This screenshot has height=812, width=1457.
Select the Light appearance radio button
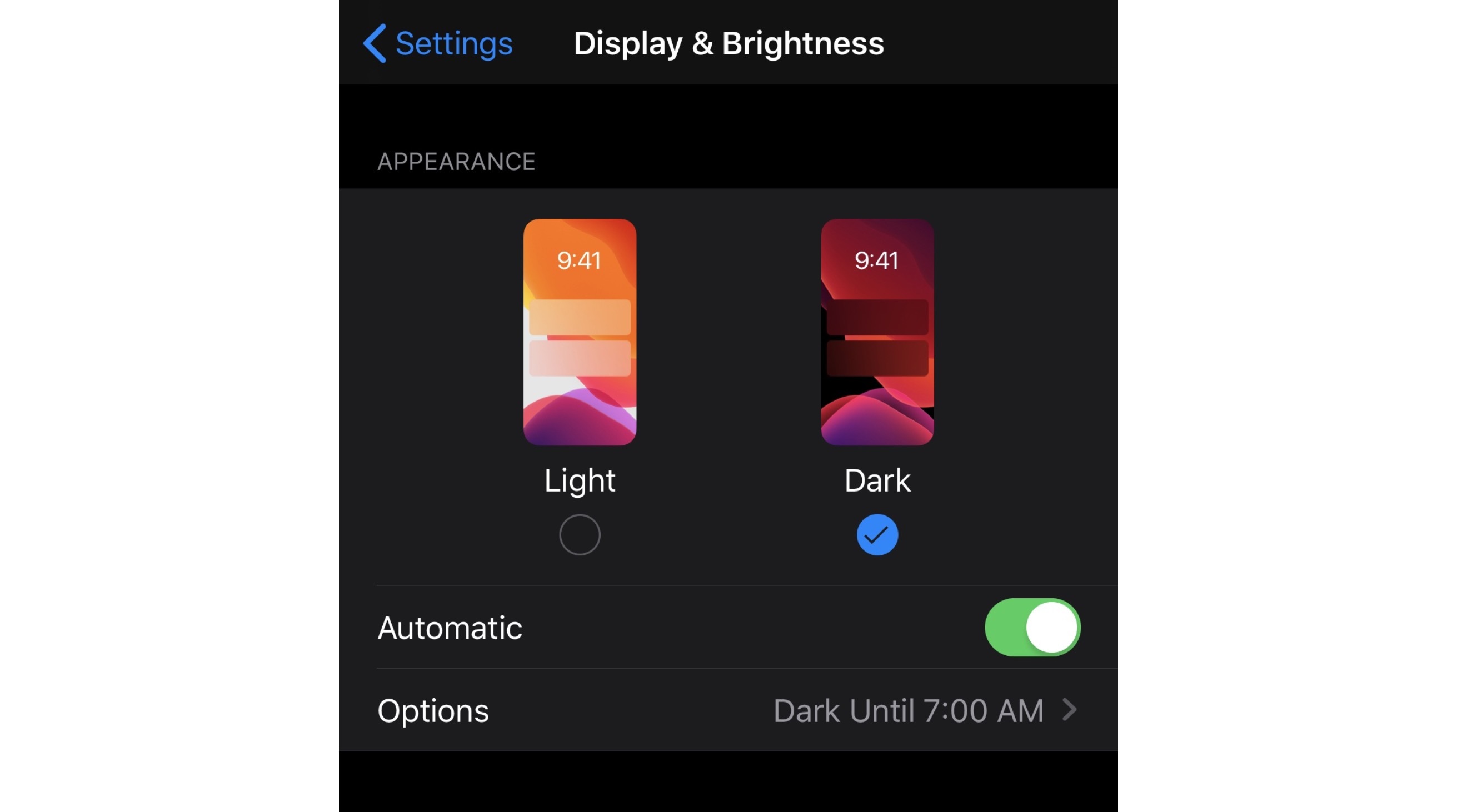(579, 534)
